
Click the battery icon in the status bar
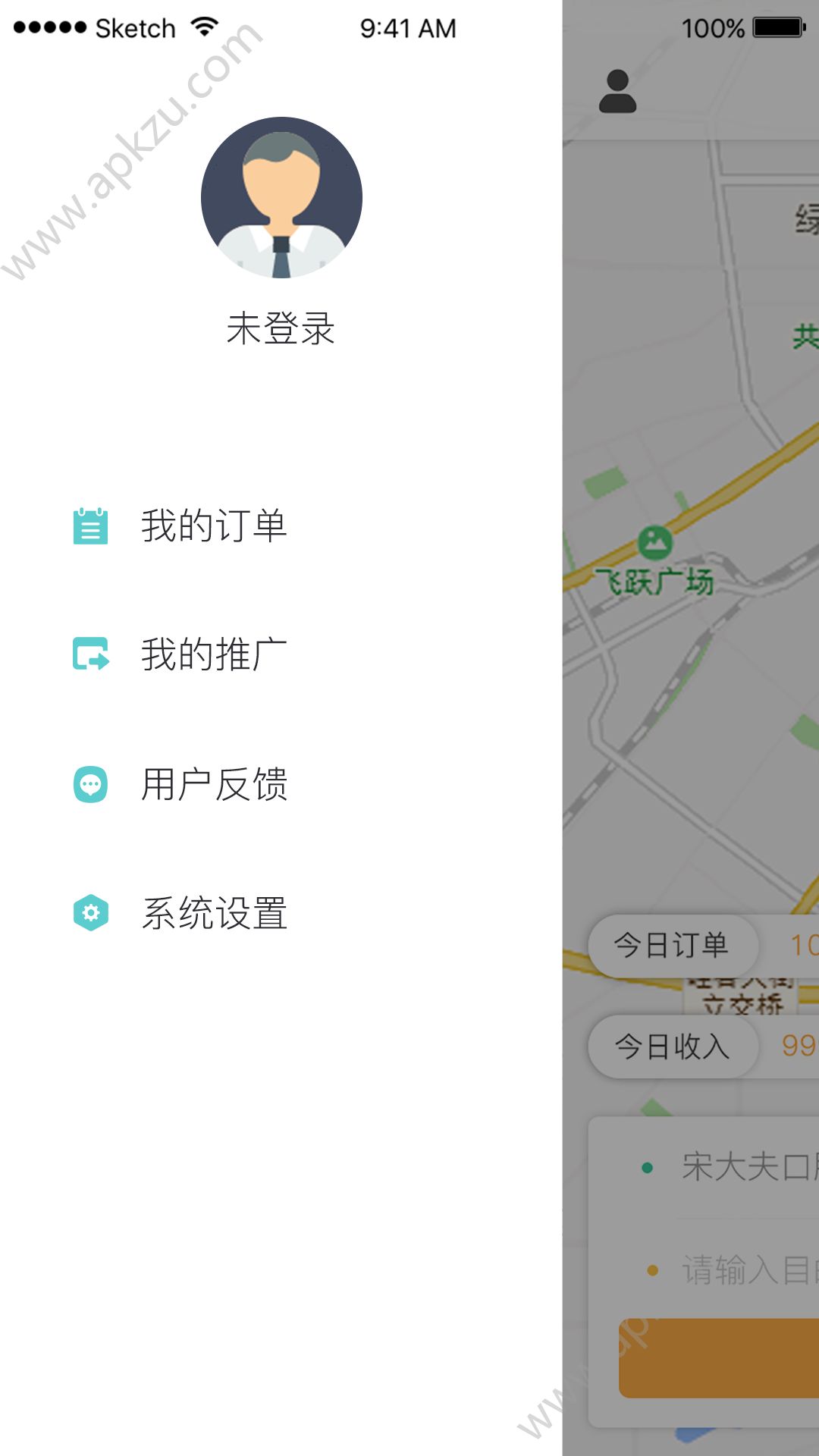(775, 27)
